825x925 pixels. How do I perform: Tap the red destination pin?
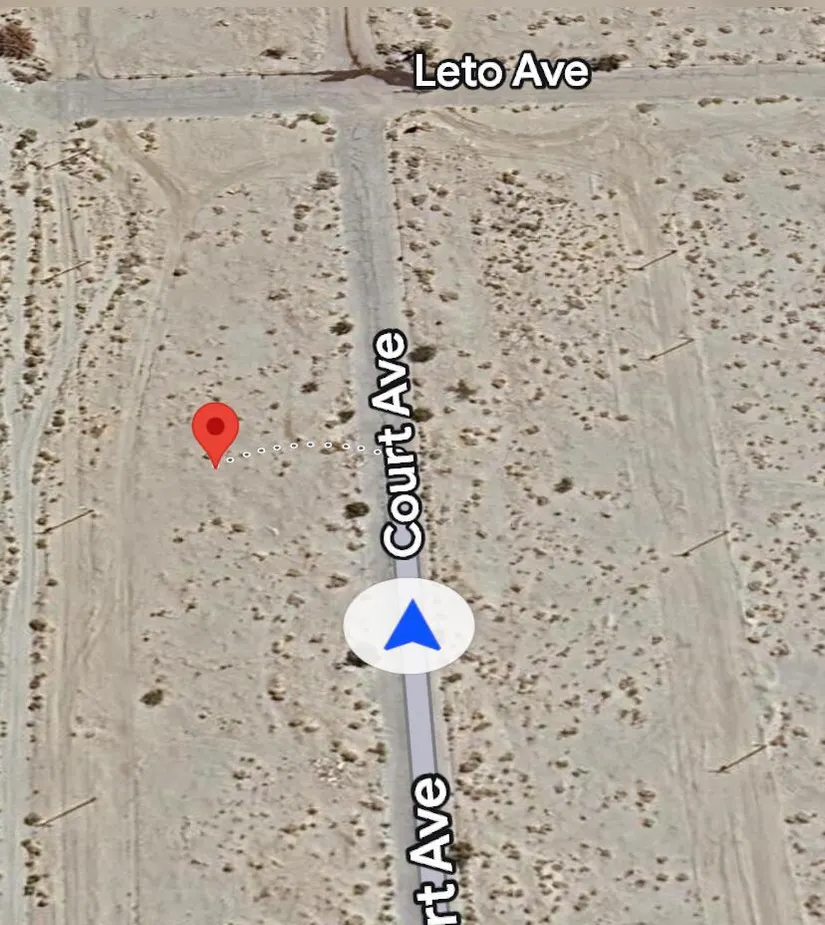click(x=215, y=430)
